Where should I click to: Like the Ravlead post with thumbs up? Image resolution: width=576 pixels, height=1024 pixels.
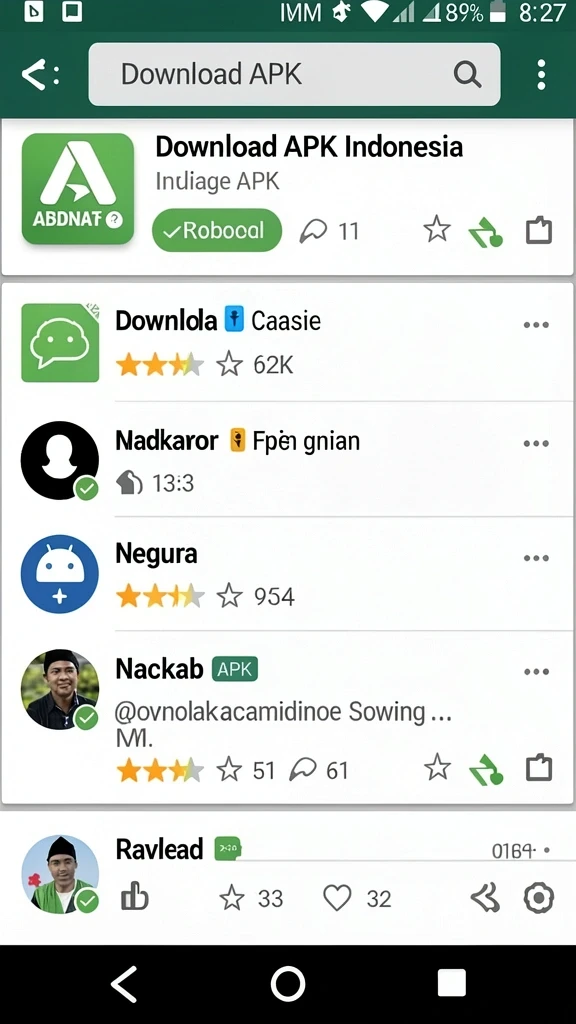tap(135, 899)
